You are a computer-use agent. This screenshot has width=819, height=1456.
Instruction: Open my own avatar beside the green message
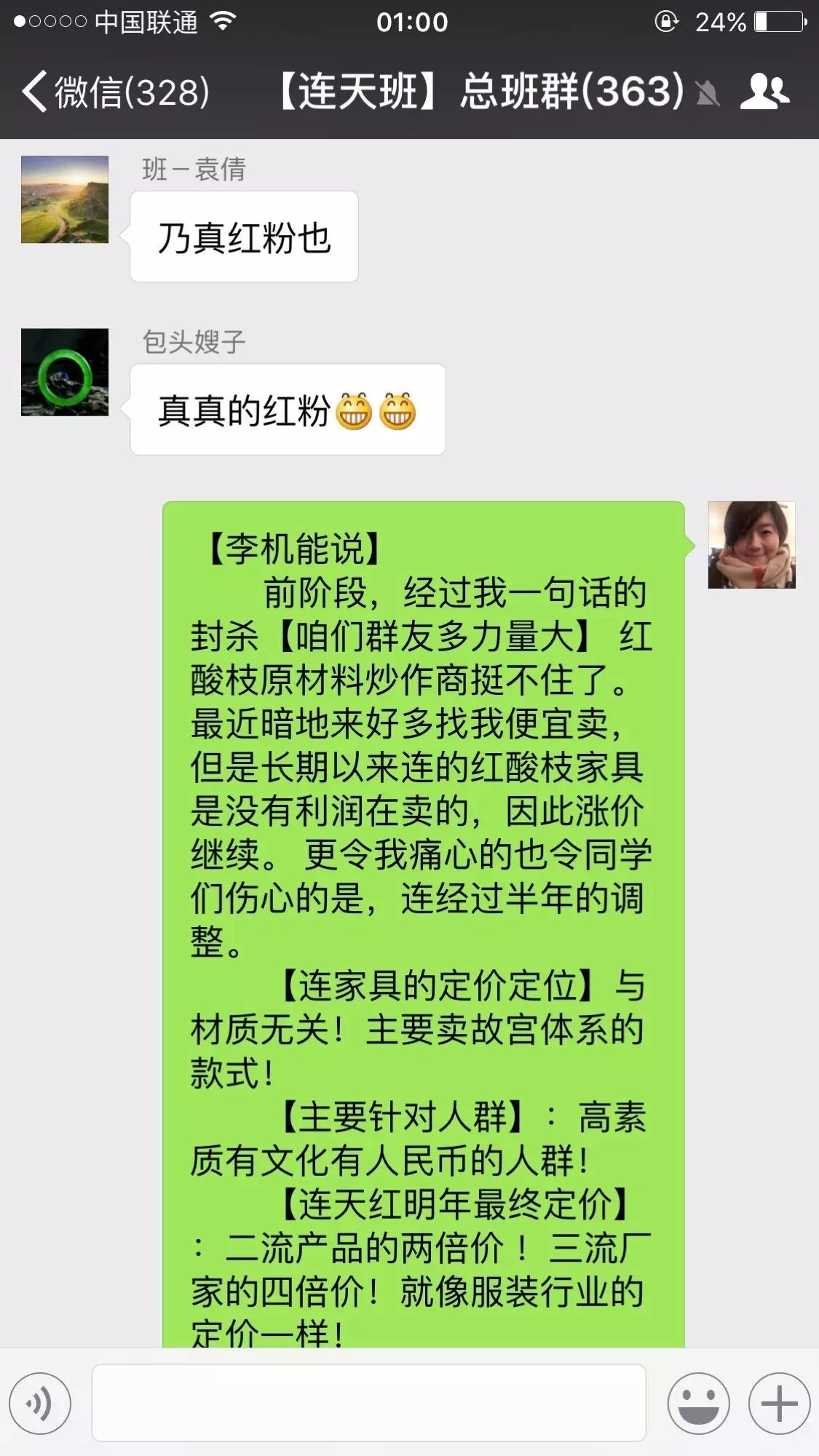(751, 545)
